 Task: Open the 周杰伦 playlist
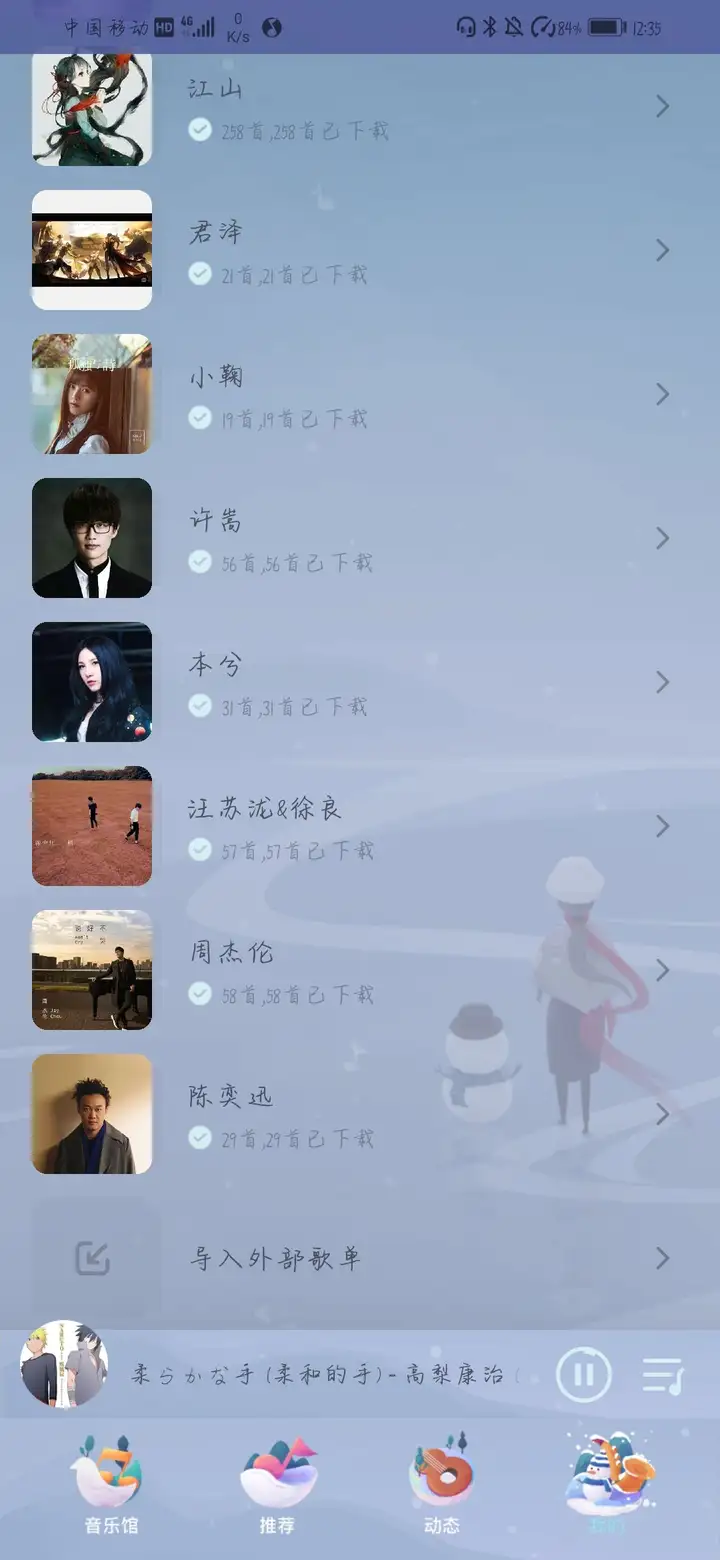coord(360,970)
